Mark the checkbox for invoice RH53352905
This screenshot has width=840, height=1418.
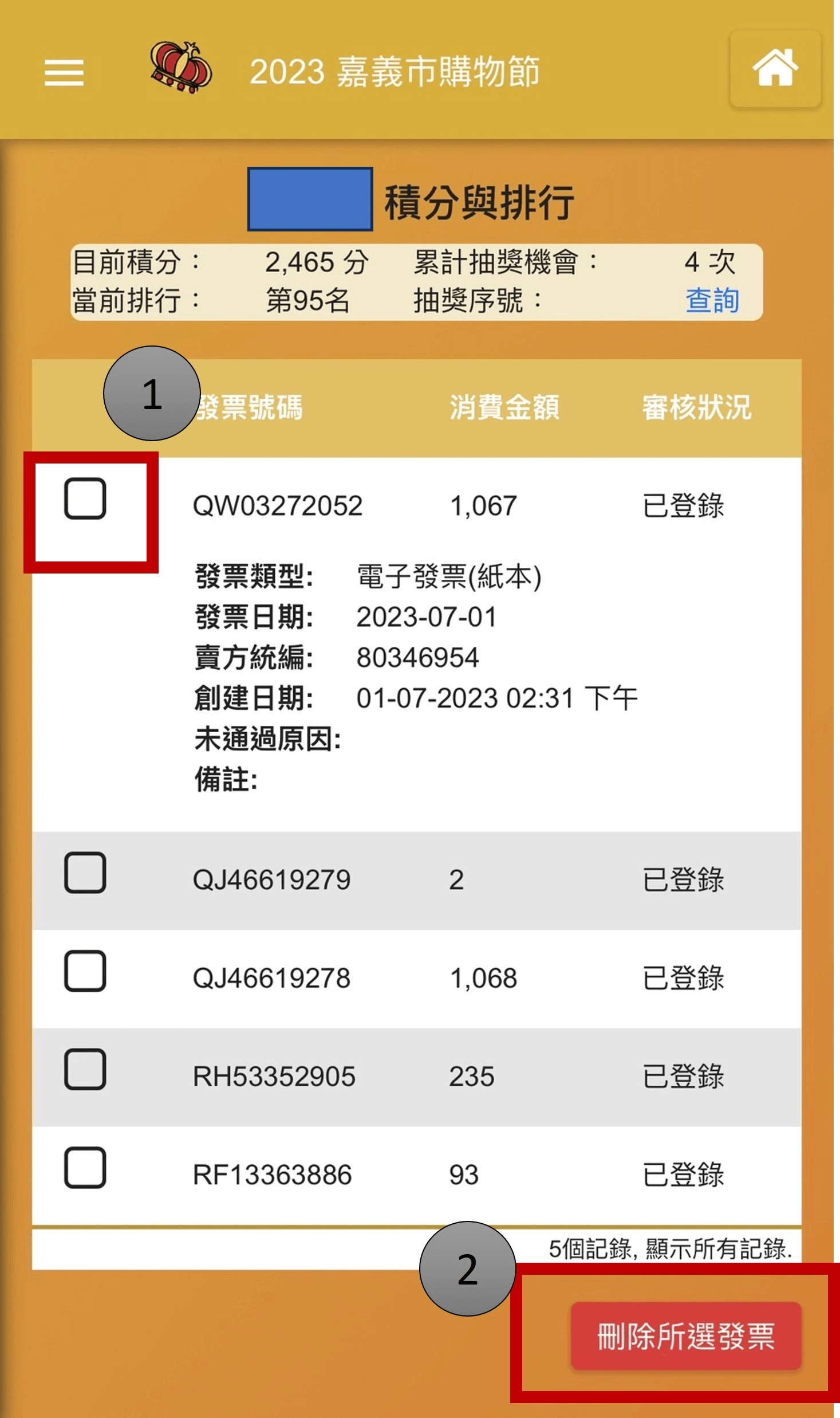point(85,1069)
